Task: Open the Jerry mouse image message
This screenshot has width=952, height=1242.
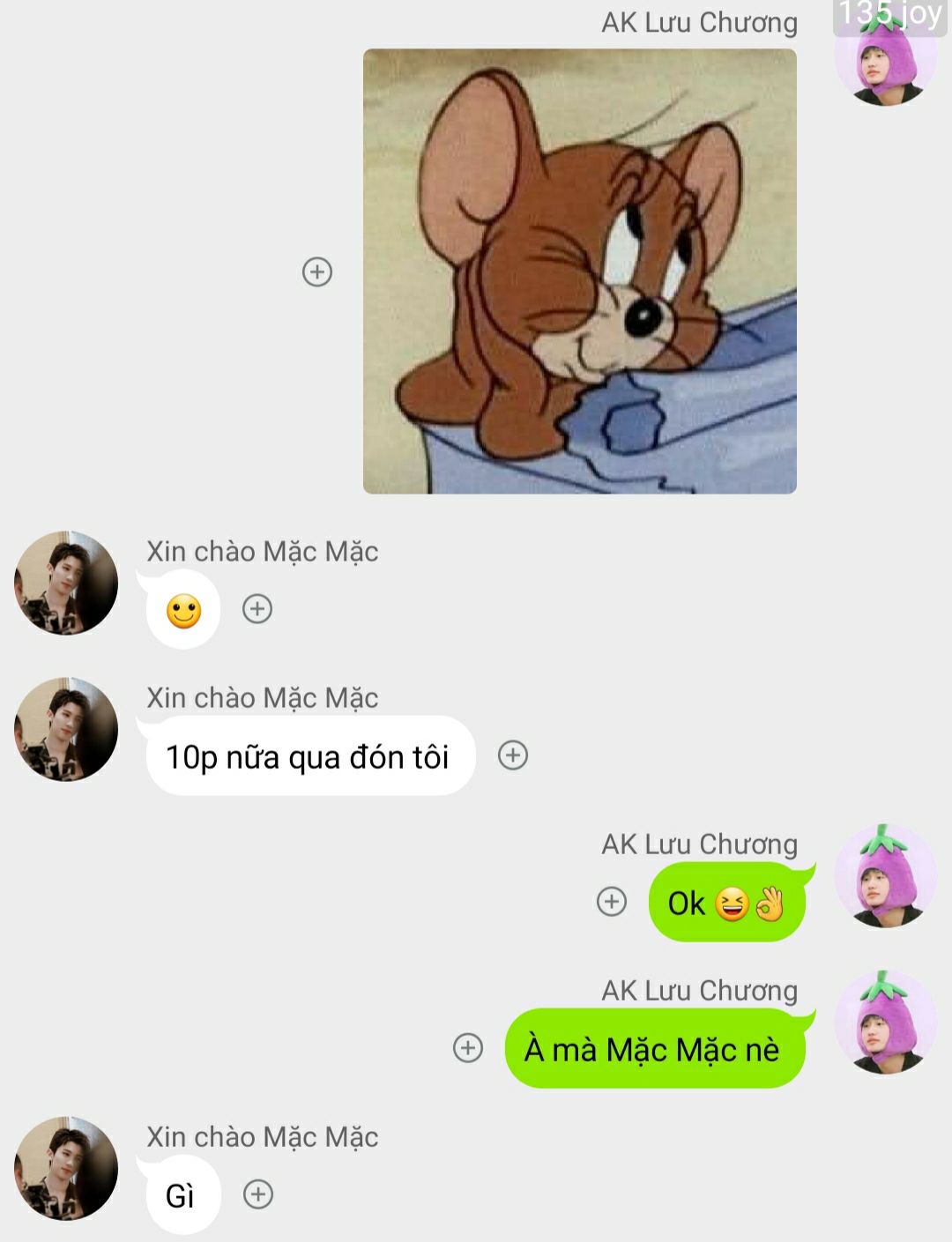Action: click(x=580, y=271)
